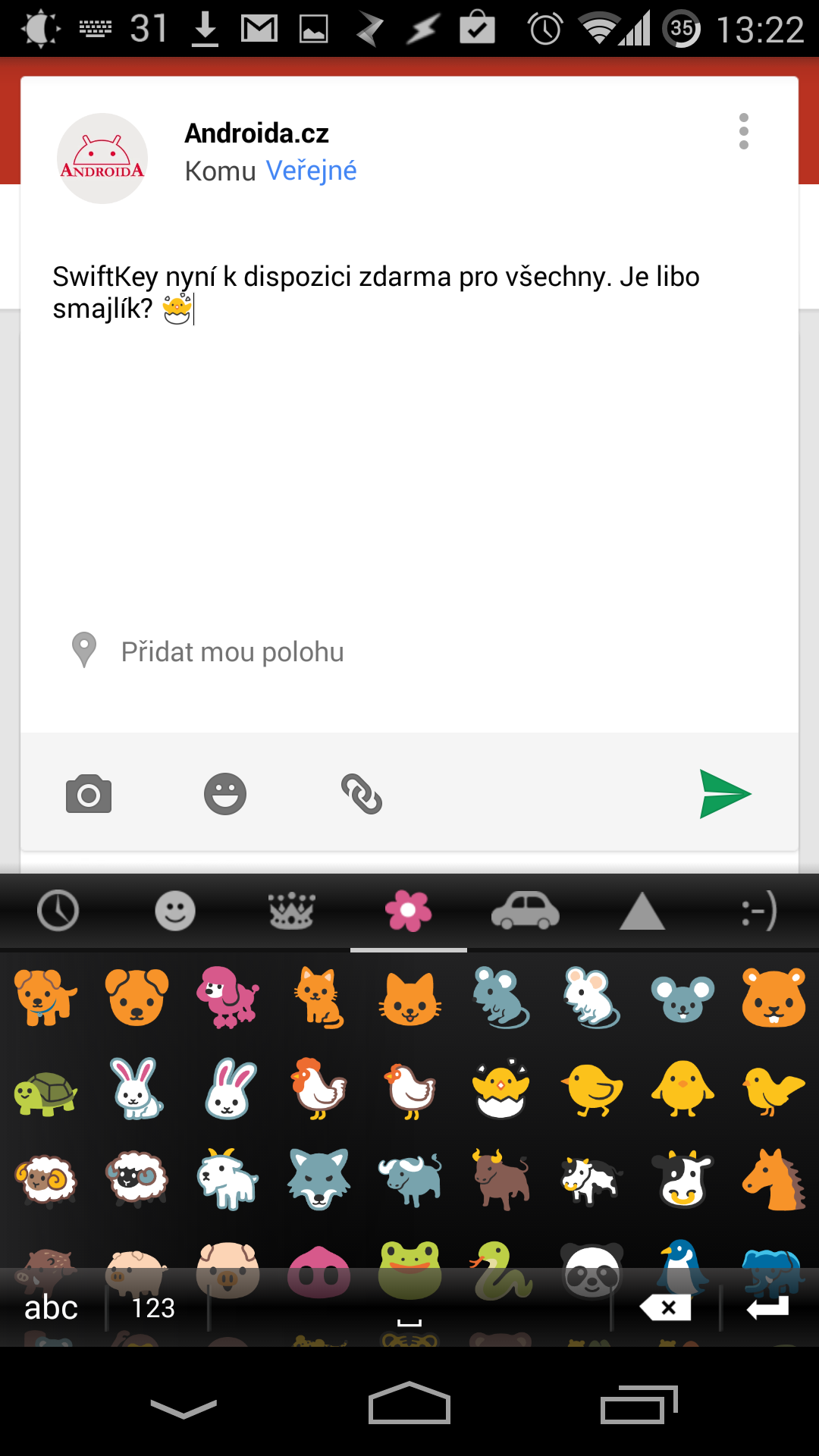Tap Přidat mou polohu to add location

point(232,652)
